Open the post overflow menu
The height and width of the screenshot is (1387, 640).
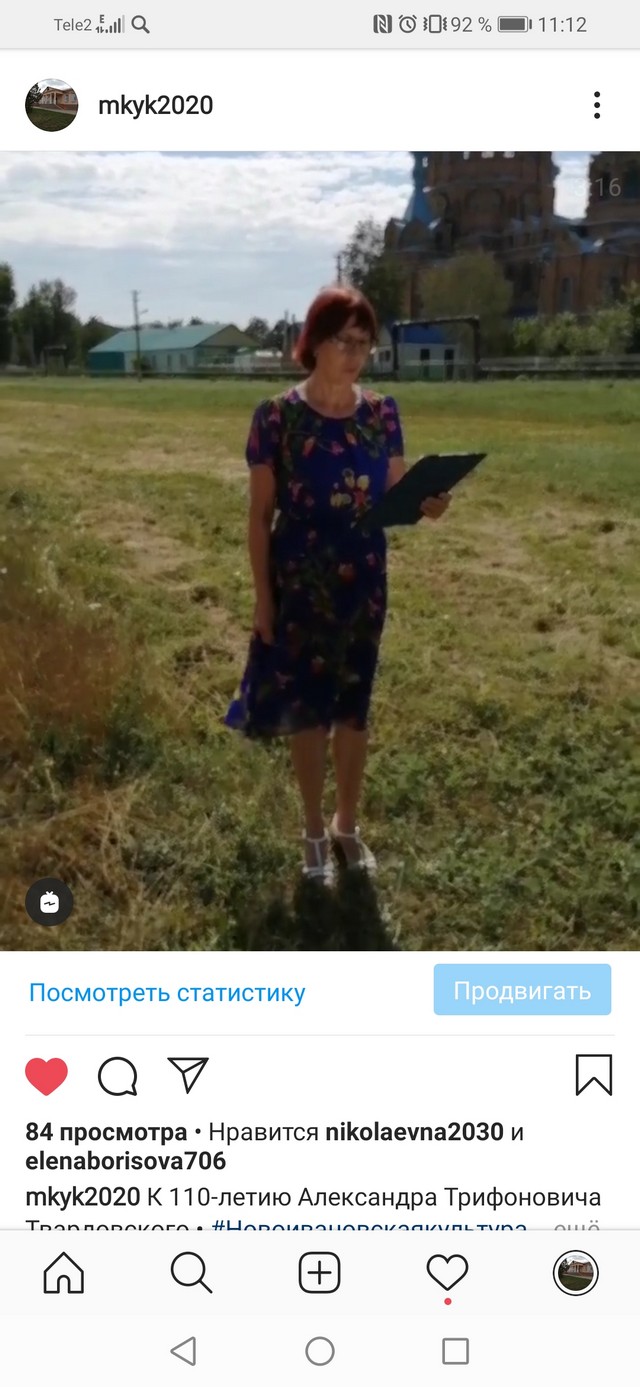click(x=596, y=105)
